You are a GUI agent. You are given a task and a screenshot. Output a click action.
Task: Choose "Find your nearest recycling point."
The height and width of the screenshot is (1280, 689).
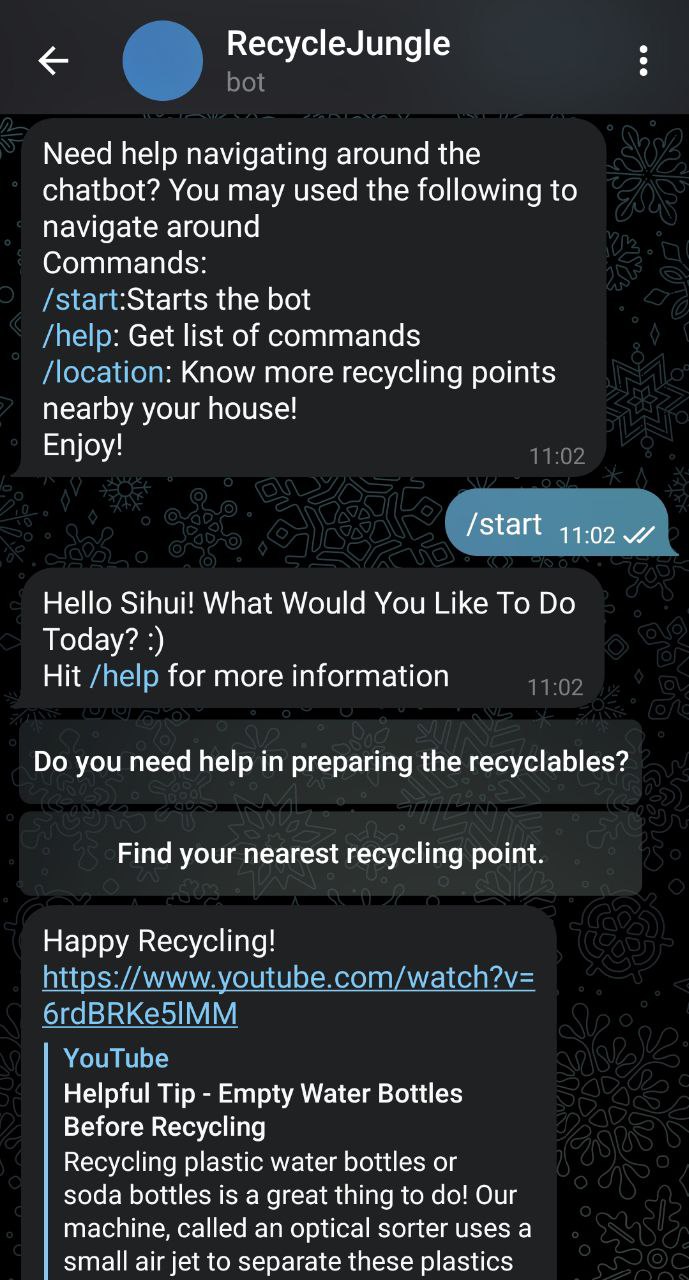click(331, 853)
